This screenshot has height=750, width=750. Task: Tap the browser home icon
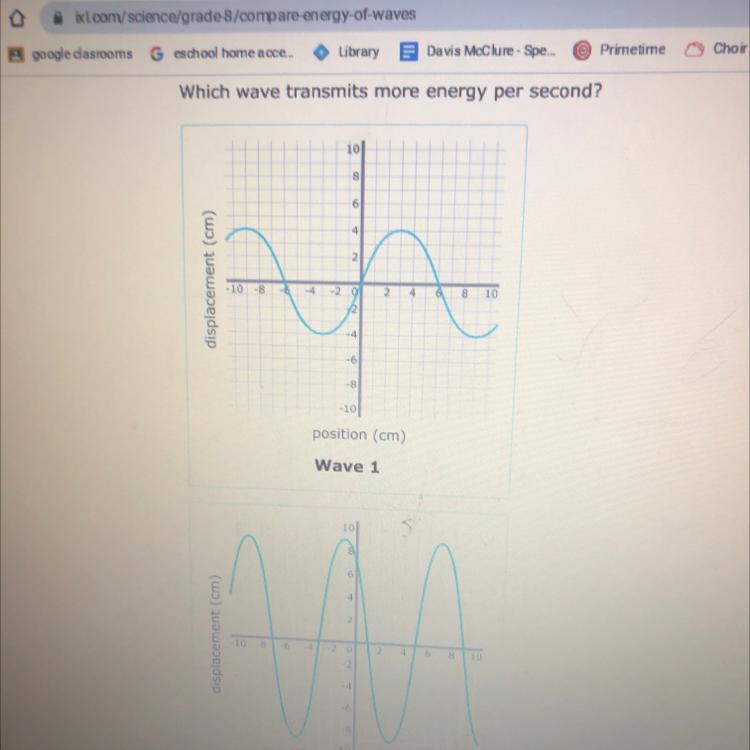click(16, 20)
